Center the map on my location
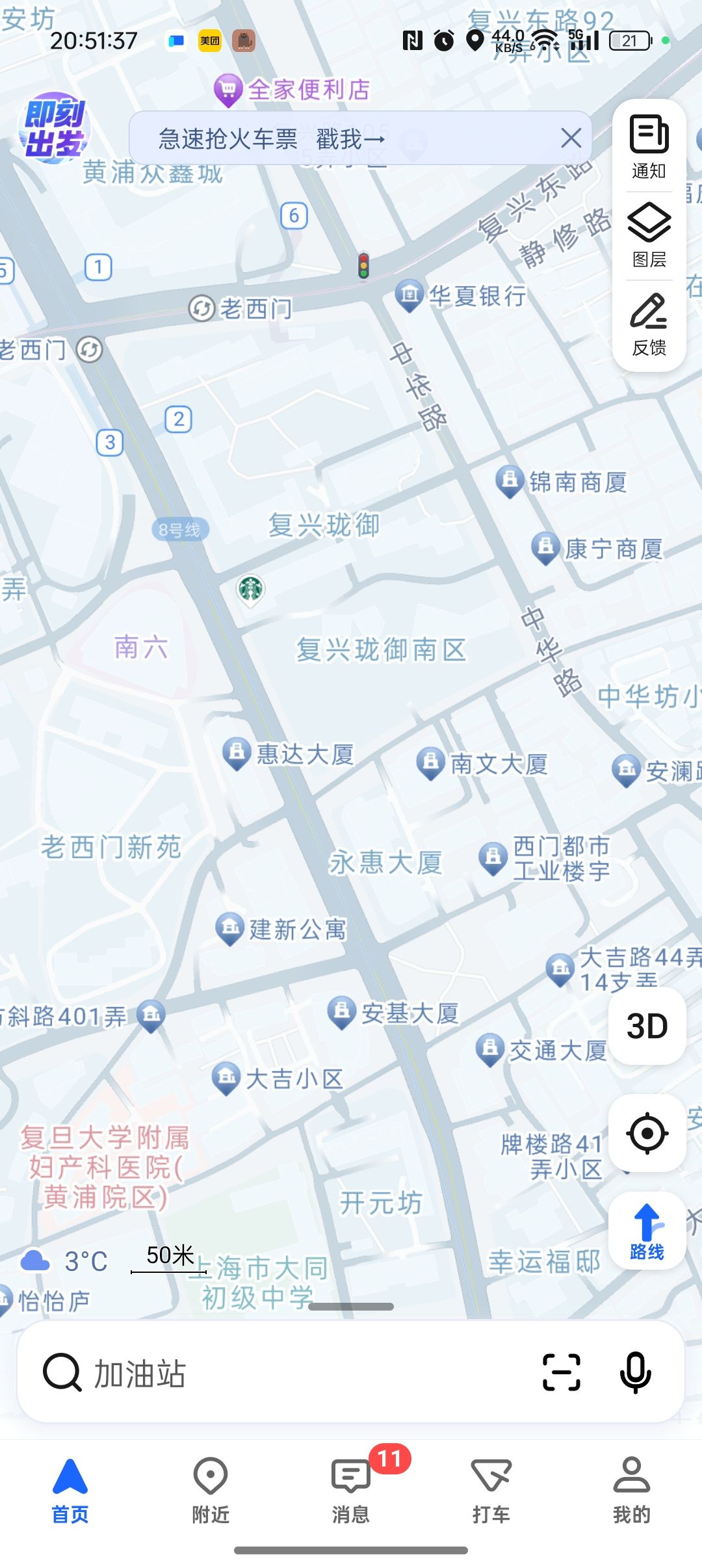 [647, 1133]
